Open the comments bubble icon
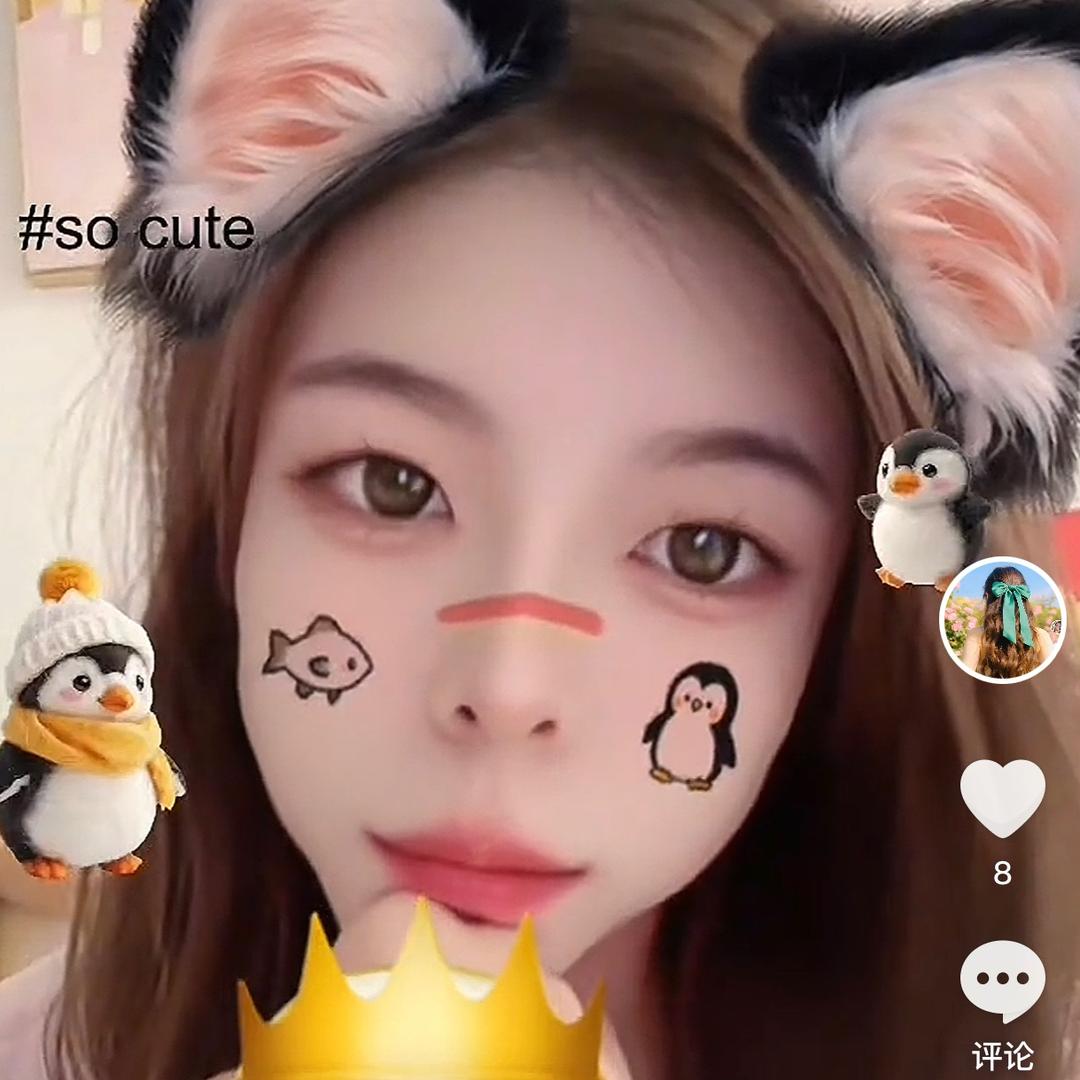 click(1002, 980)
